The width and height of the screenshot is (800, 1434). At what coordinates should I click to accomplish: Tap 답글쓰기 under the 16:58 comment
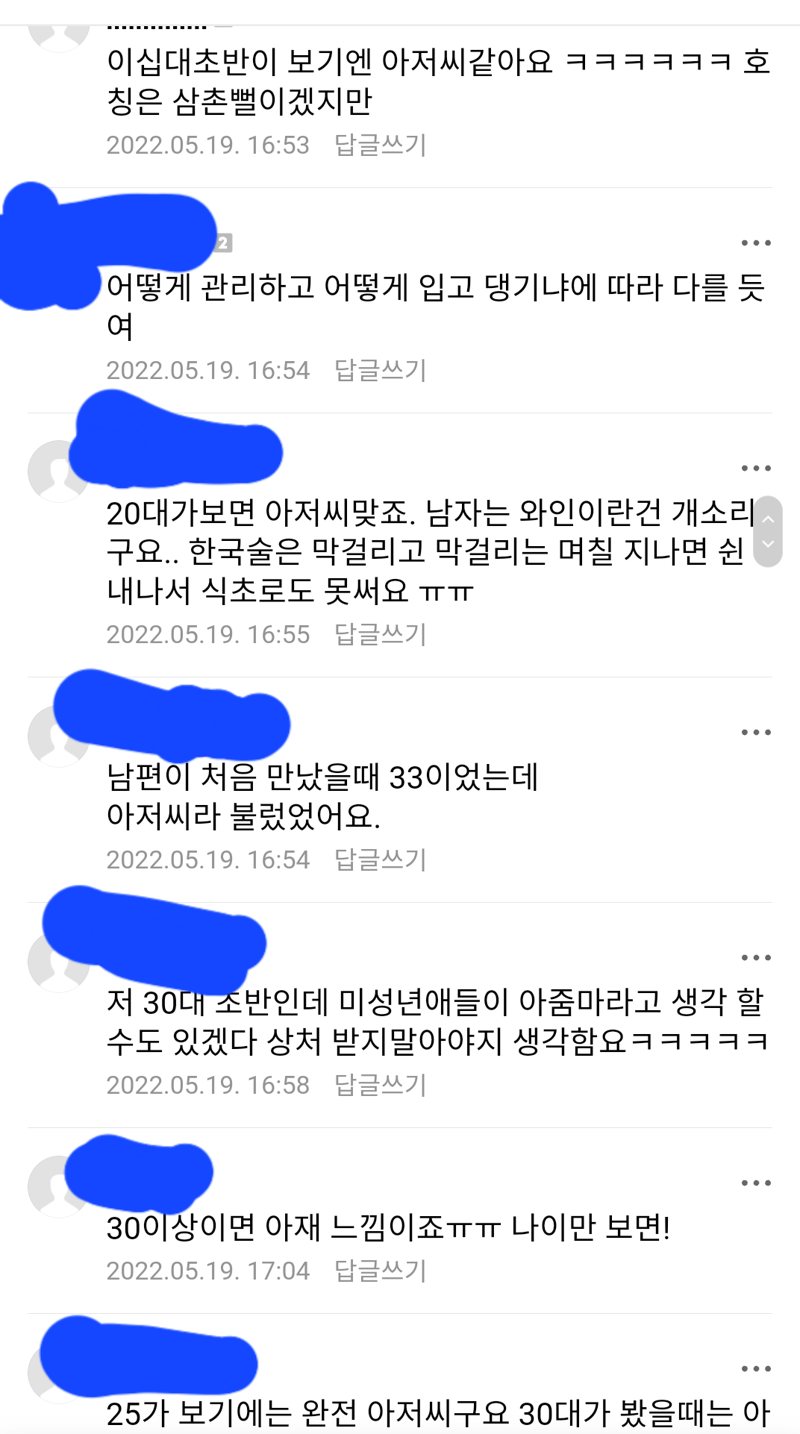click(380, 1084)
